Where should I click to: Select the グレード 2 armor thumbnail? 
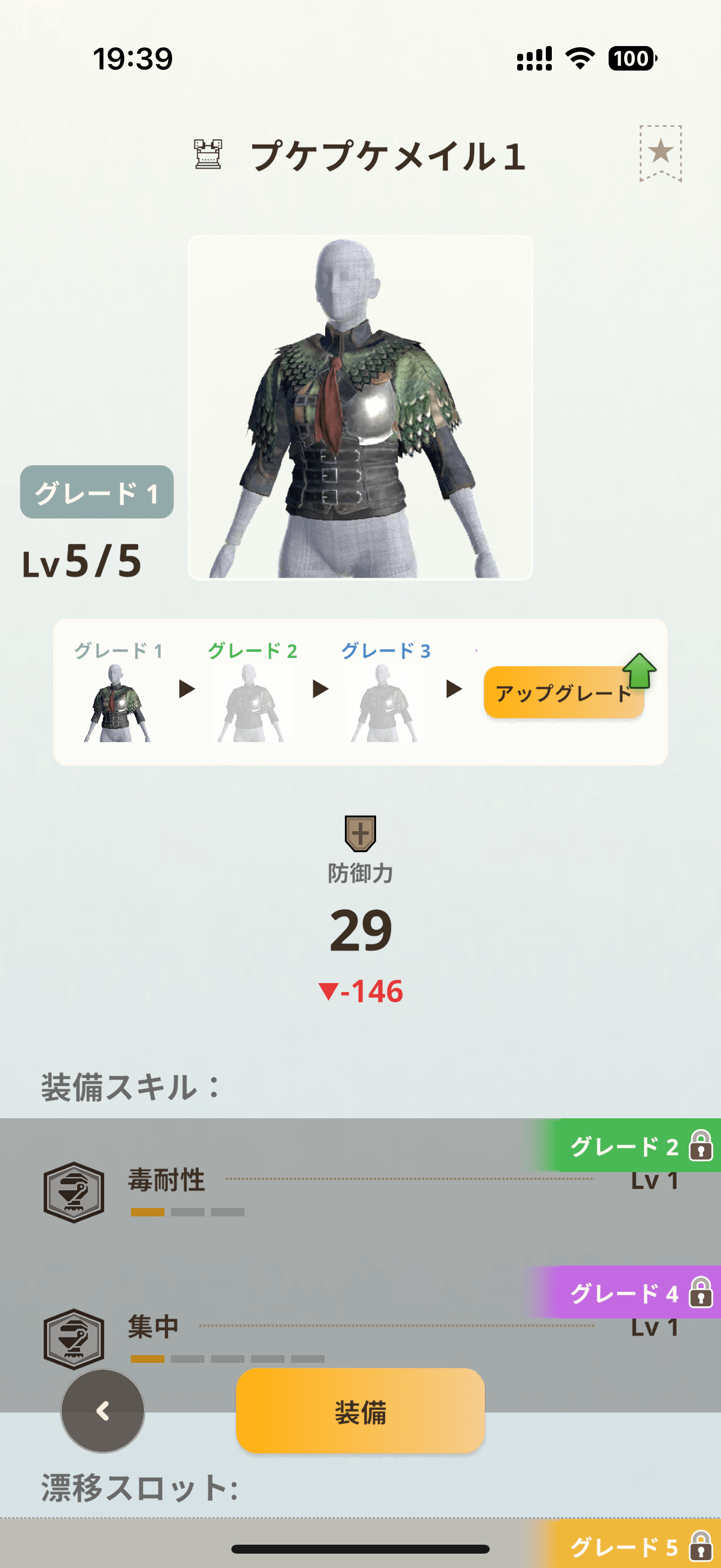[x=250, y=703]
